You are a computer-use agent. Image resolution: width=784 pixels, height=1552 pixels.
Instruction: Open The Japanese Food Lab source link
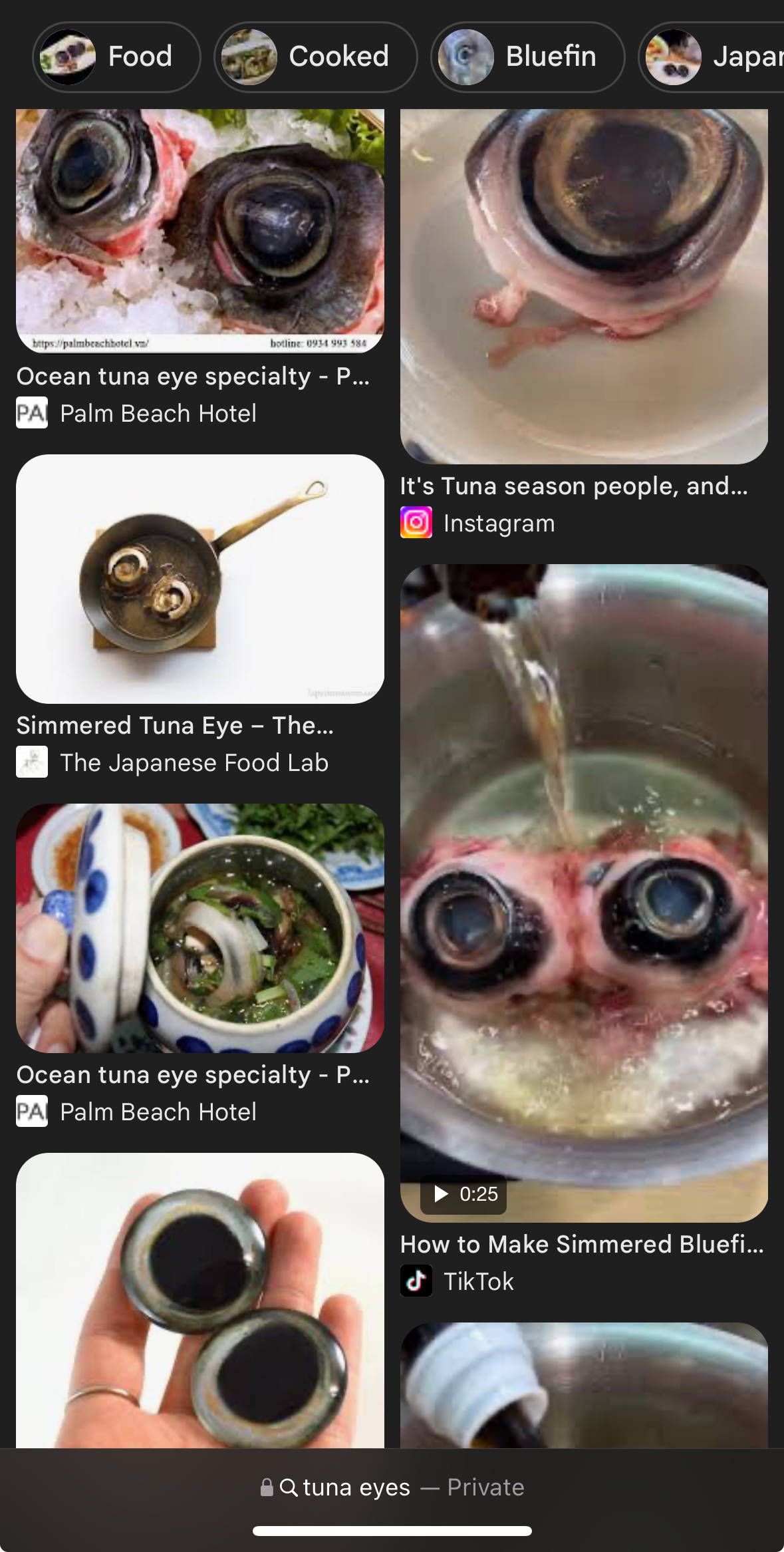[194, 763]
